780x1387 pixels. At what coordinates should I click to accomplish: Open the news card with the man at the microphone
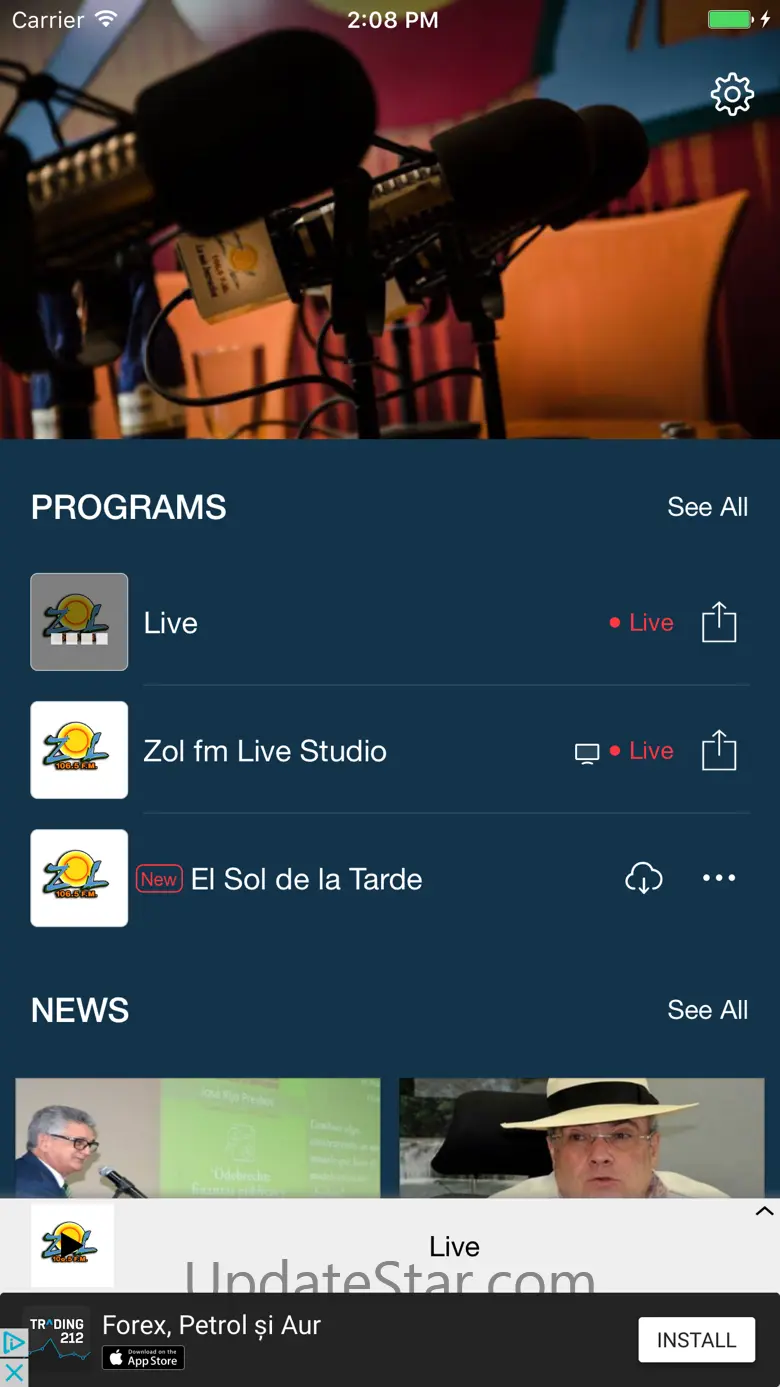click(198, 1137)
